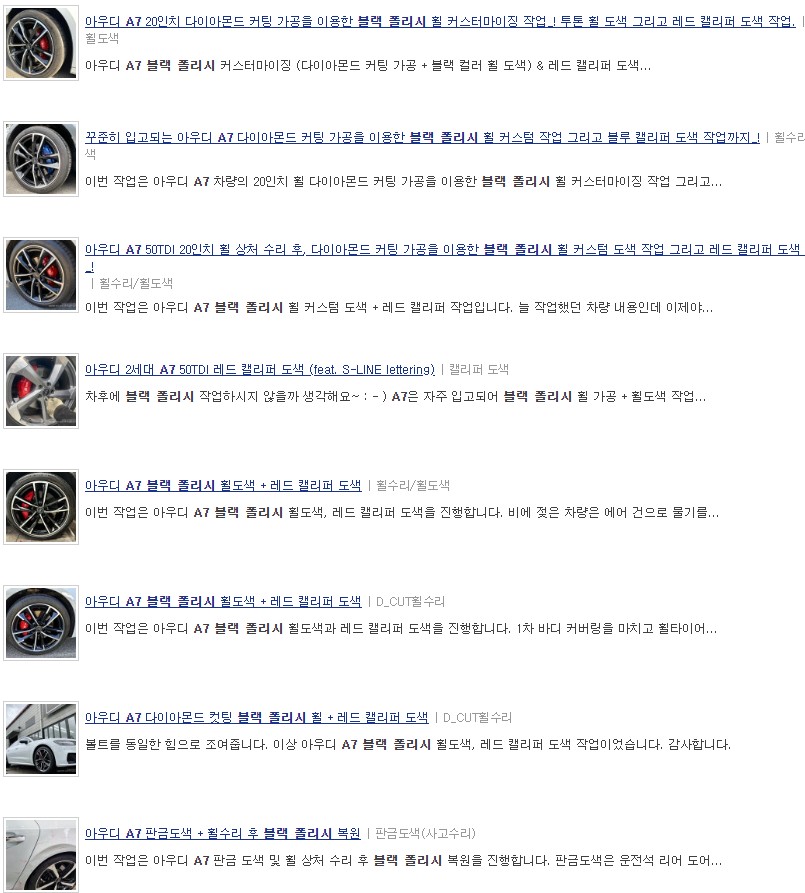Viewport: 805px width, 893px height.
Task: Click the red caliper close-up thumbnail of the fourth post
Action: tap(40, 388)
